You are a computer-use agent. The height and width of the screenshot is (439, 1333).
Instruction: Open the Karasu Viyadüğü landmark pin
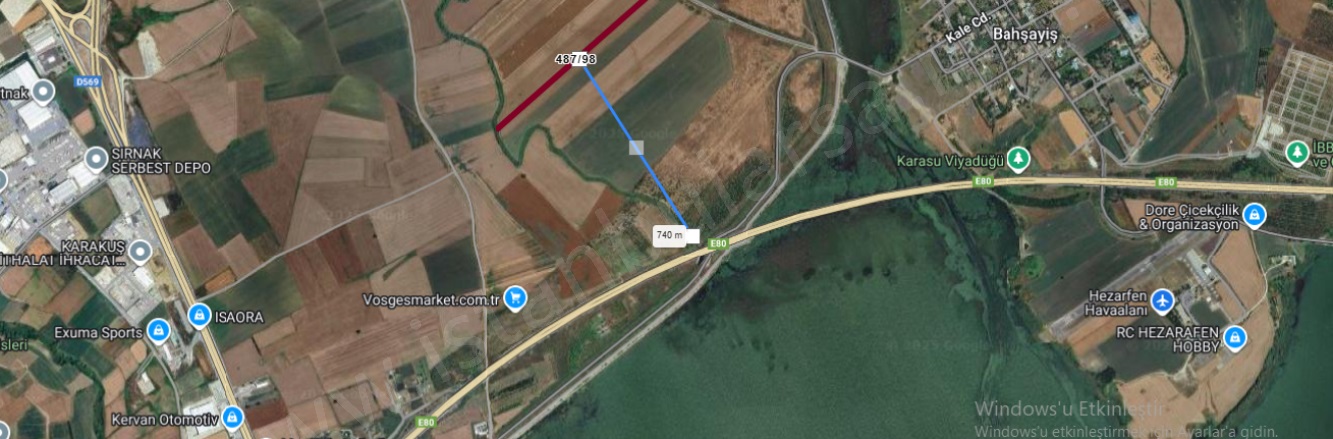pyautogui.click(x=1018, y=159)
